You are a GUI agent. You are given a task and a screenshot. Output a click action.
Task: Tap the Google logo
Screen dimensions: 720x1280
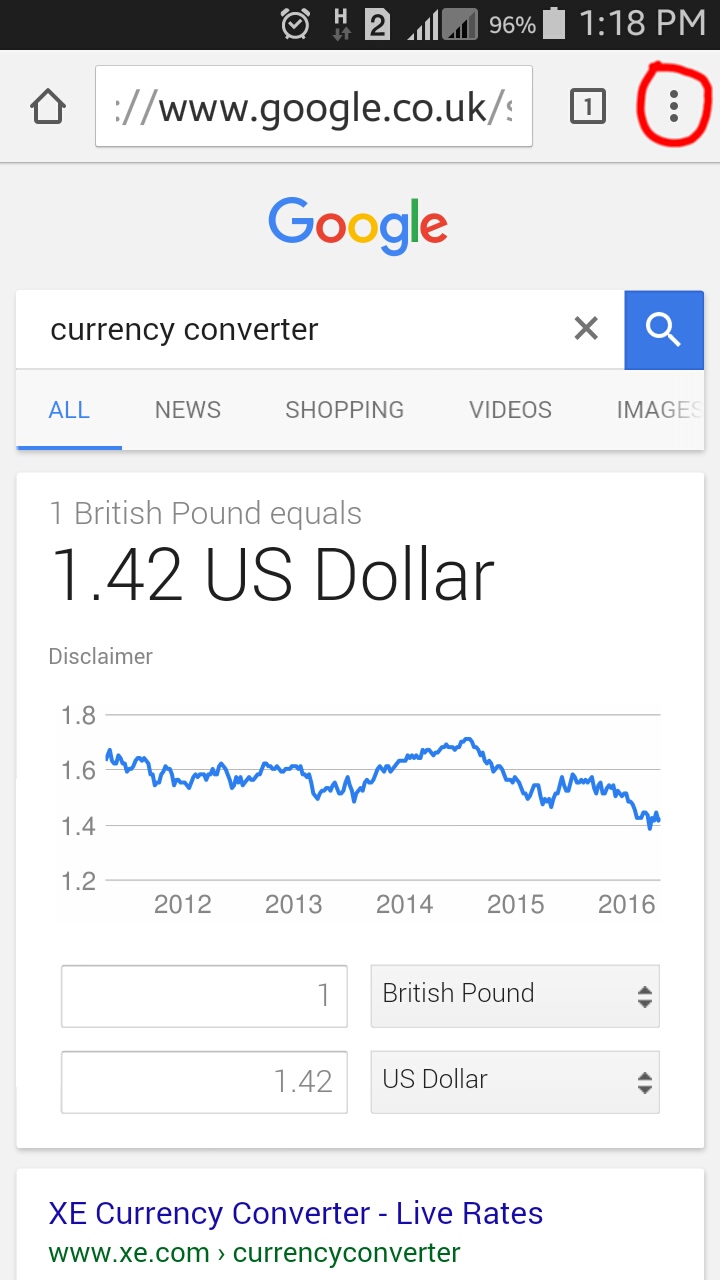[x=358, y=225]
